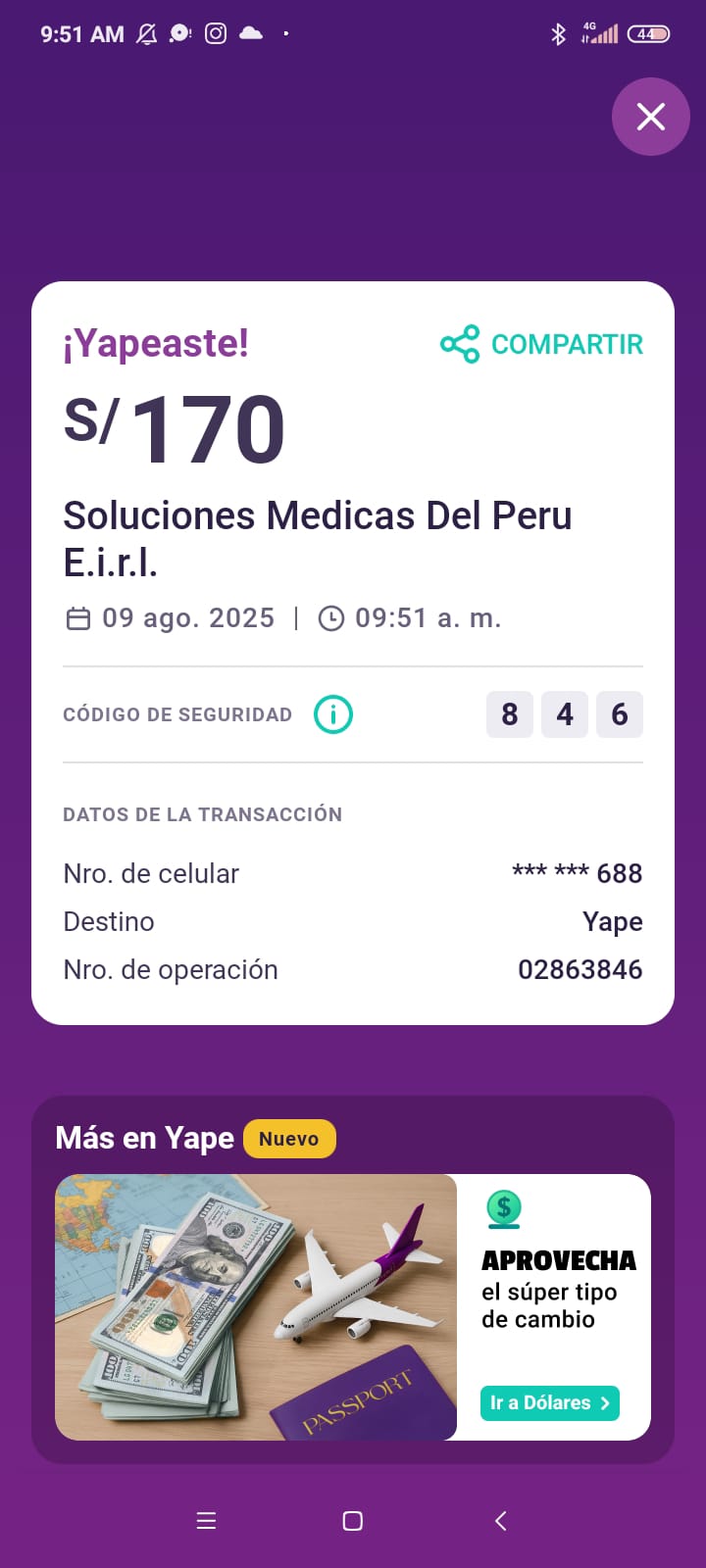Go to the home screen
The image size is (706, 1568).
point(353,1521)
